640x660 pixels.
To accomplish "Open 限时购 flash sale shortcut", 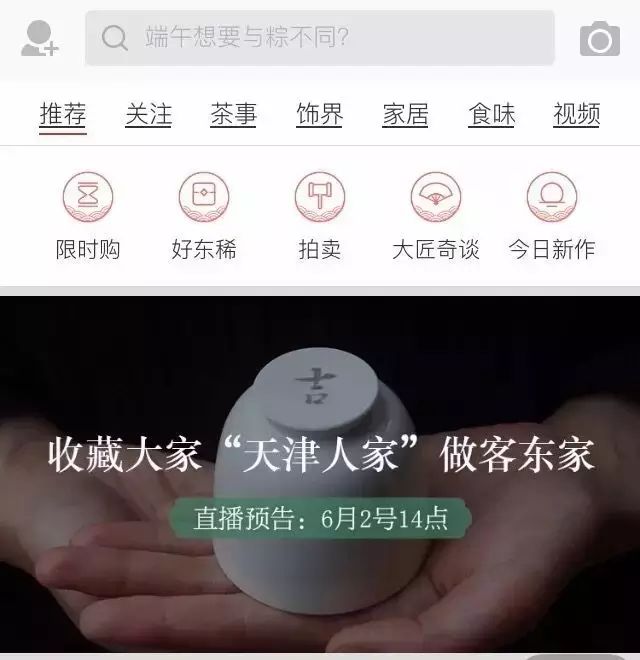I will [x=88, y=214].
